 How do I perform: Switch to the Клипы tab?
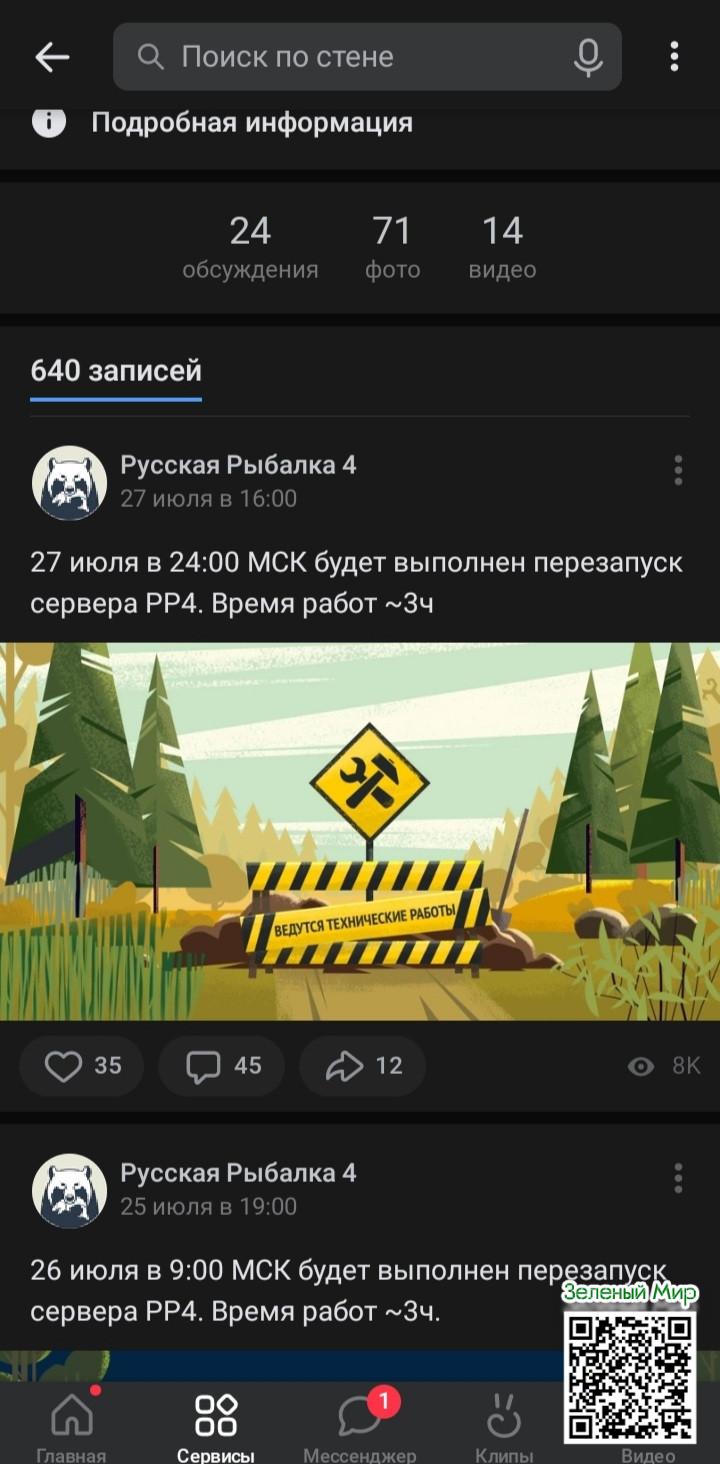[x=504, y=1424]
